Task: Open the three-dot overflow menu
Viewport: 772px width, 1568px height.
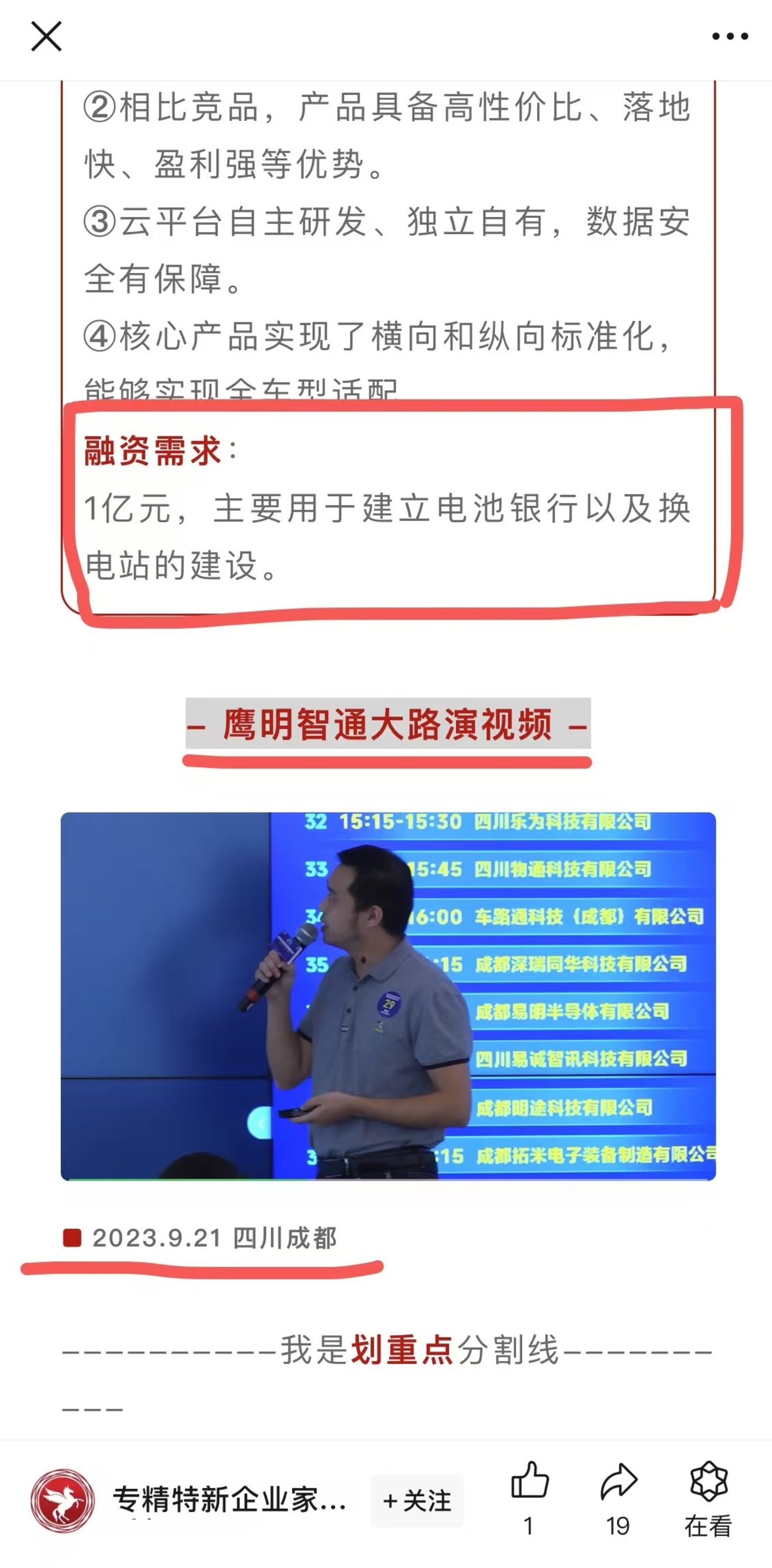Action: click(x=730, y=36)
